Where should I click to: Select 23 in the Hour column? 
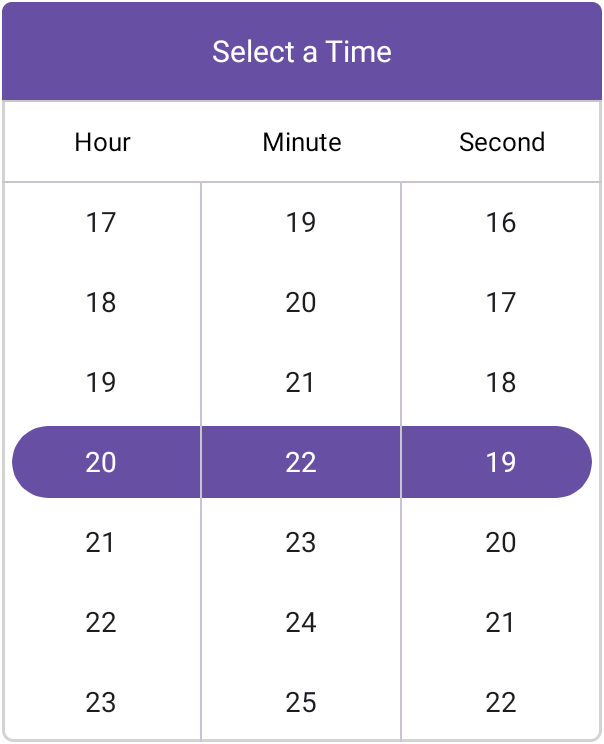click(x=101, y=702)
